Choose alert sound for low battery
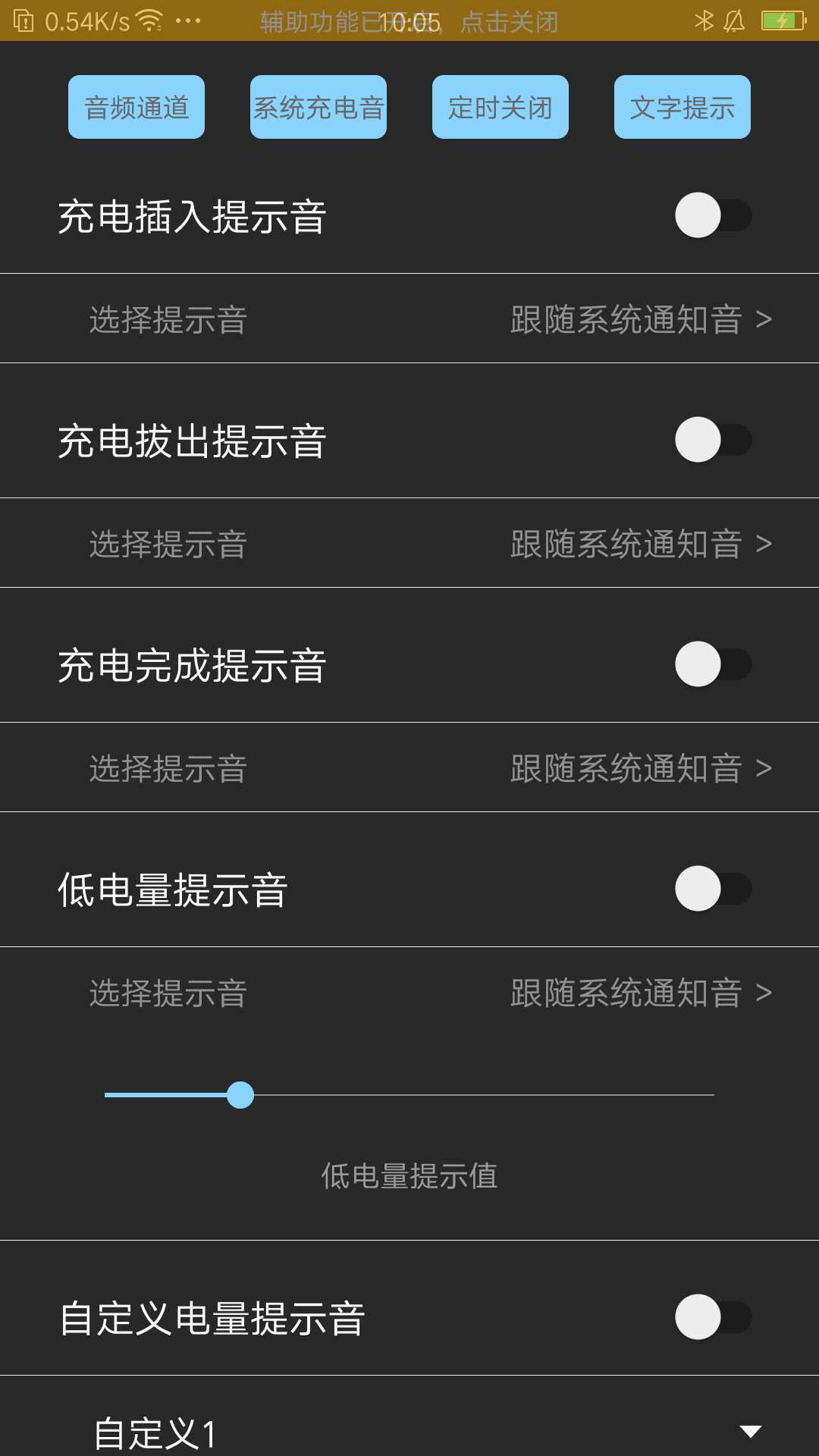 [x=409, y=992]
